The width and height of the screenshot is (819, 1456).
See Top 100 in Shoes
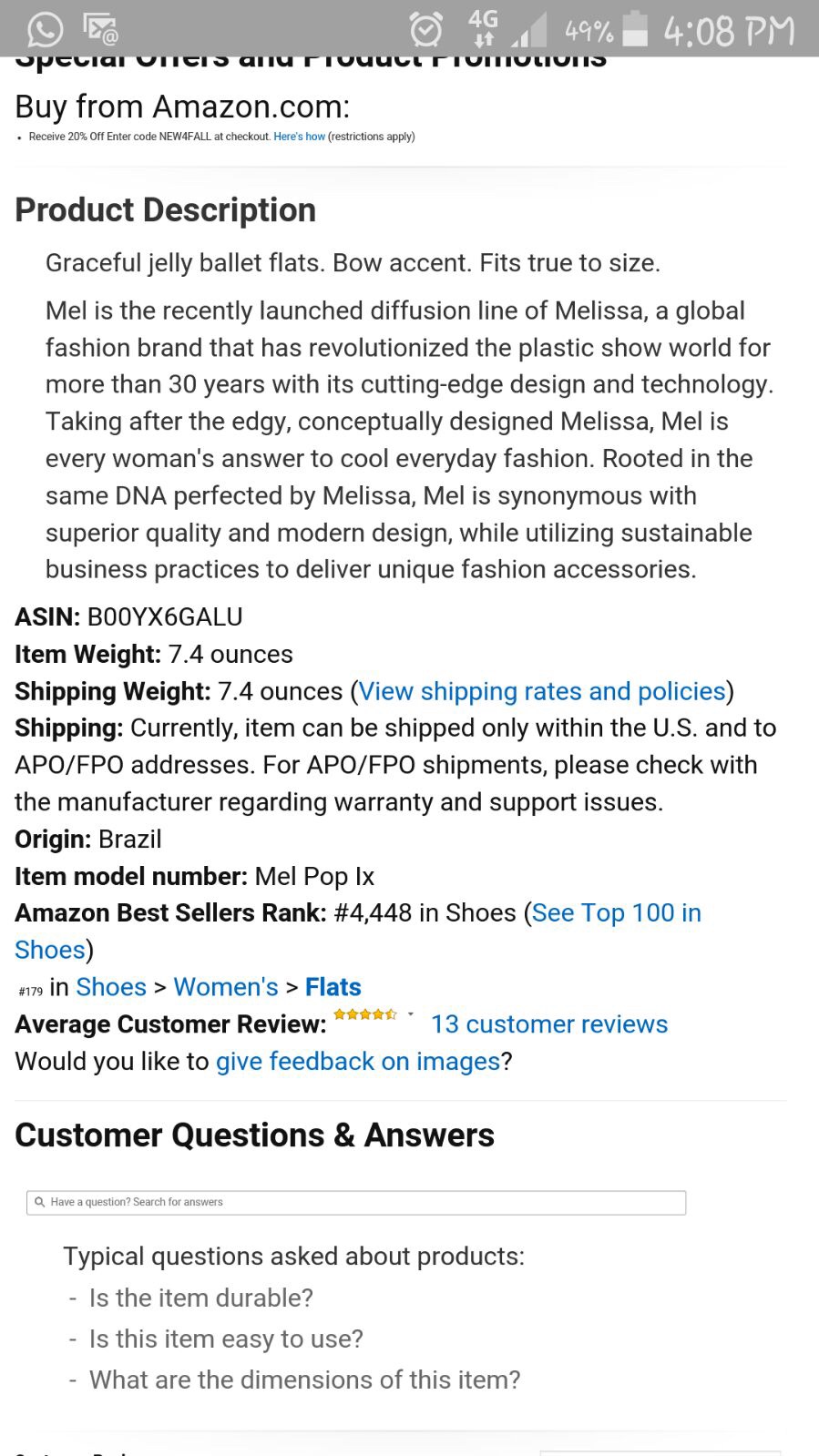pos(616,913)
